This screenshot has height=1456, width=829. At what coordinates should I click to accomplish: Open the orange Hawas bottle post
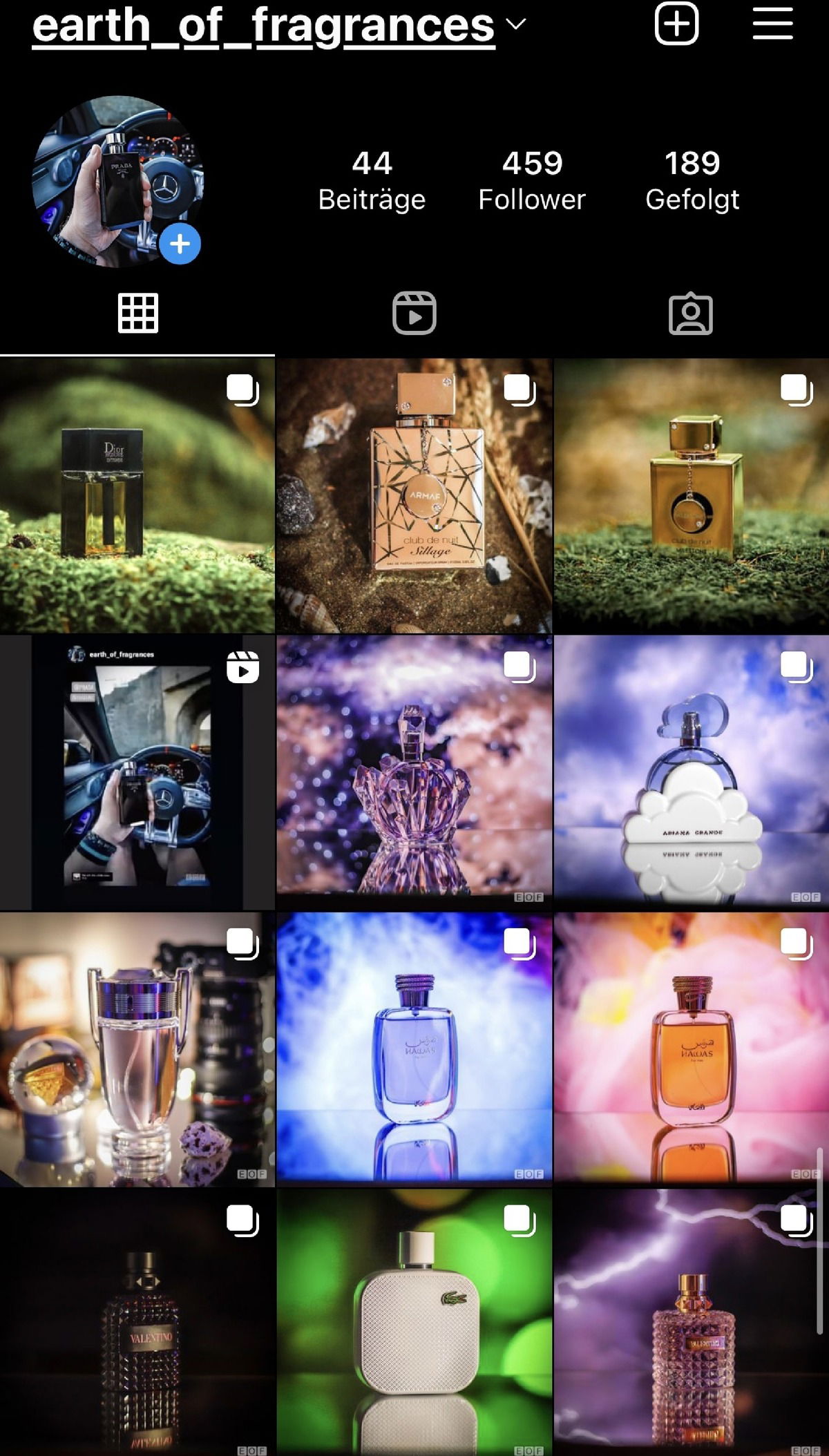click(x=691, y=1048)
